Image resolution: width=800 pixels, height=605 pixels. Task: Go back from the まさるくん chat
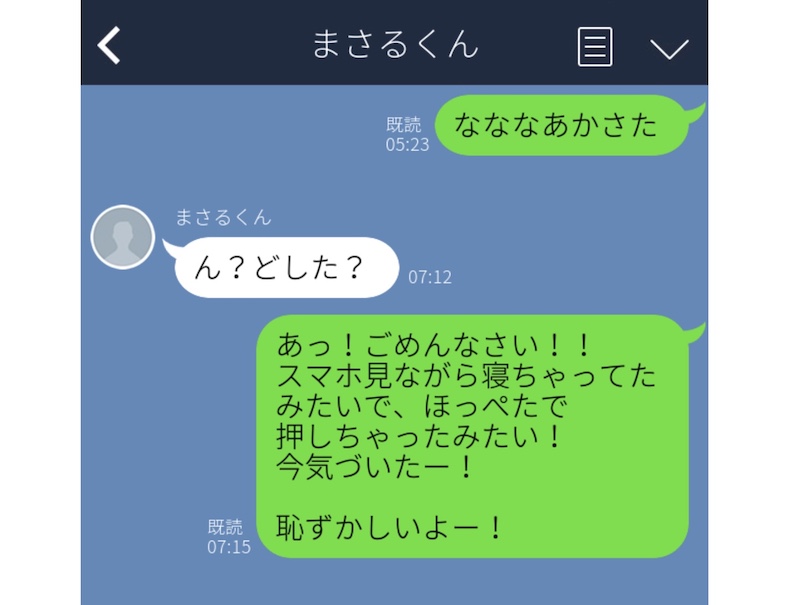click(x=109, y=45)
